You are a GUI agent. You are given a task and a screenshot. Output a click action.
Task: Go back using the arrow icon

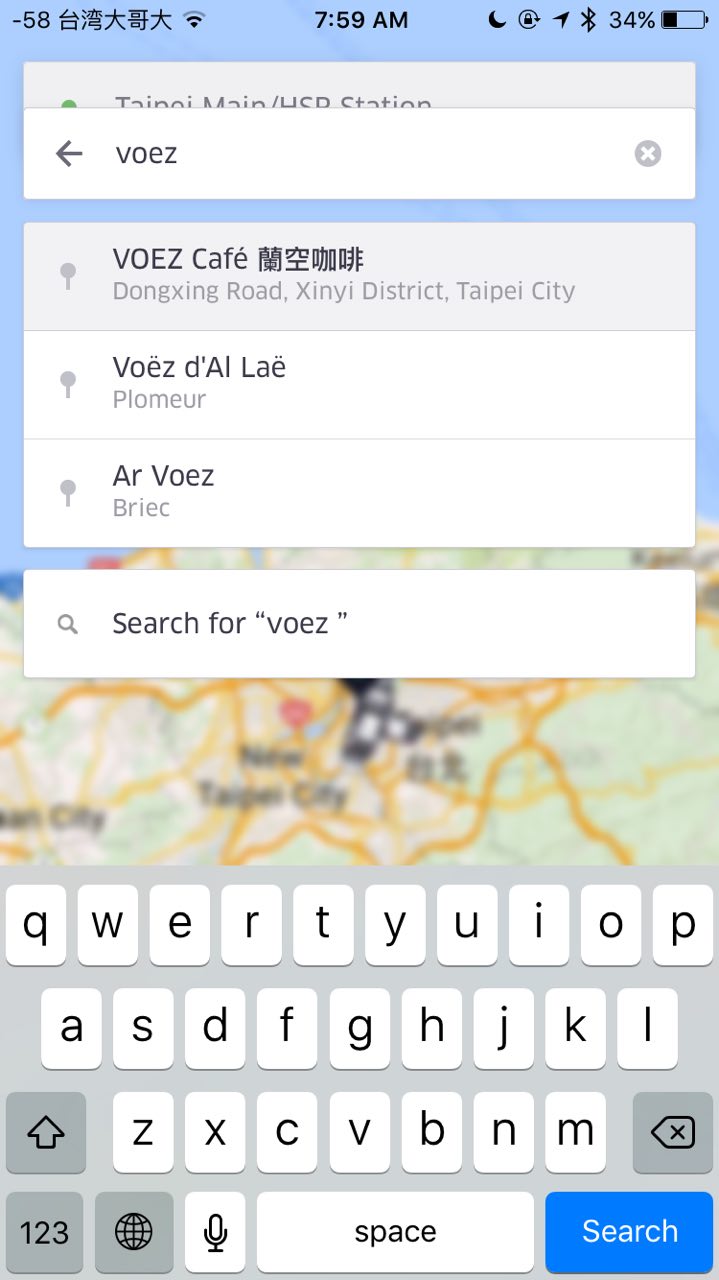pyautogui.click(x=69, y=153)
